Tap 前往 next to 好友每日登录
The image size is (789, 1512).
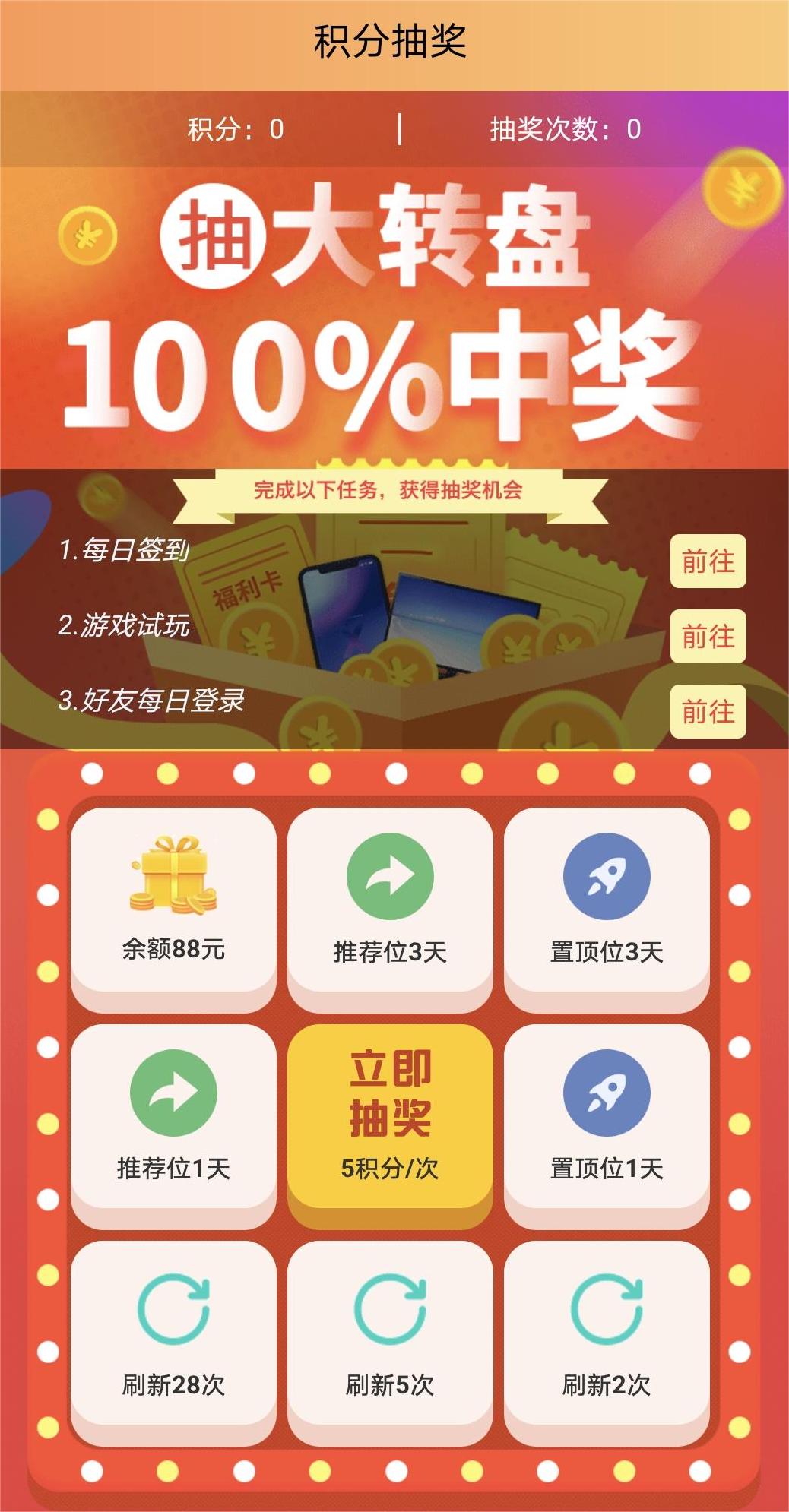point(708,711)
